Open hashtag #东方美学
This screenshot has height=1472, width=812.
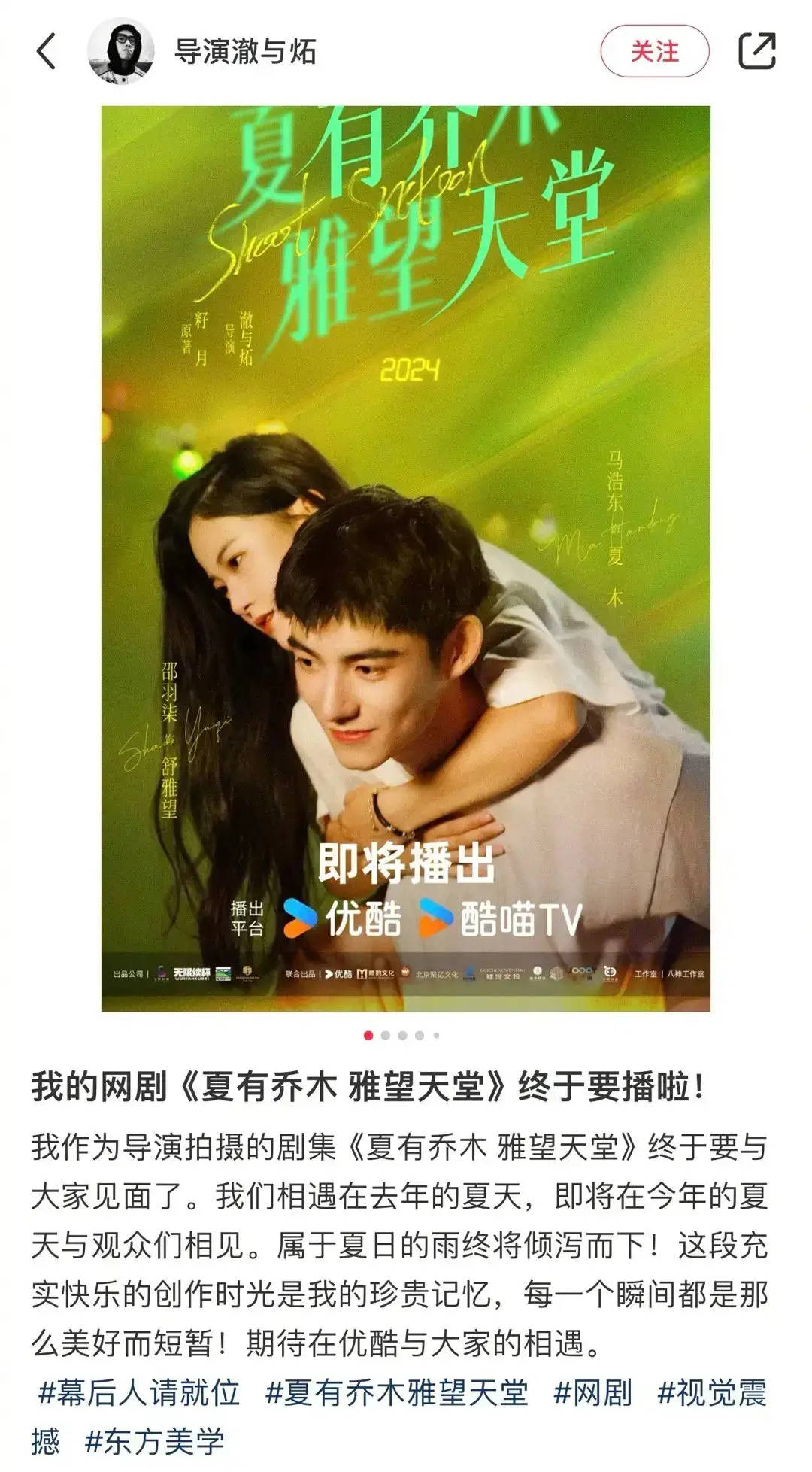(155, 1441)
